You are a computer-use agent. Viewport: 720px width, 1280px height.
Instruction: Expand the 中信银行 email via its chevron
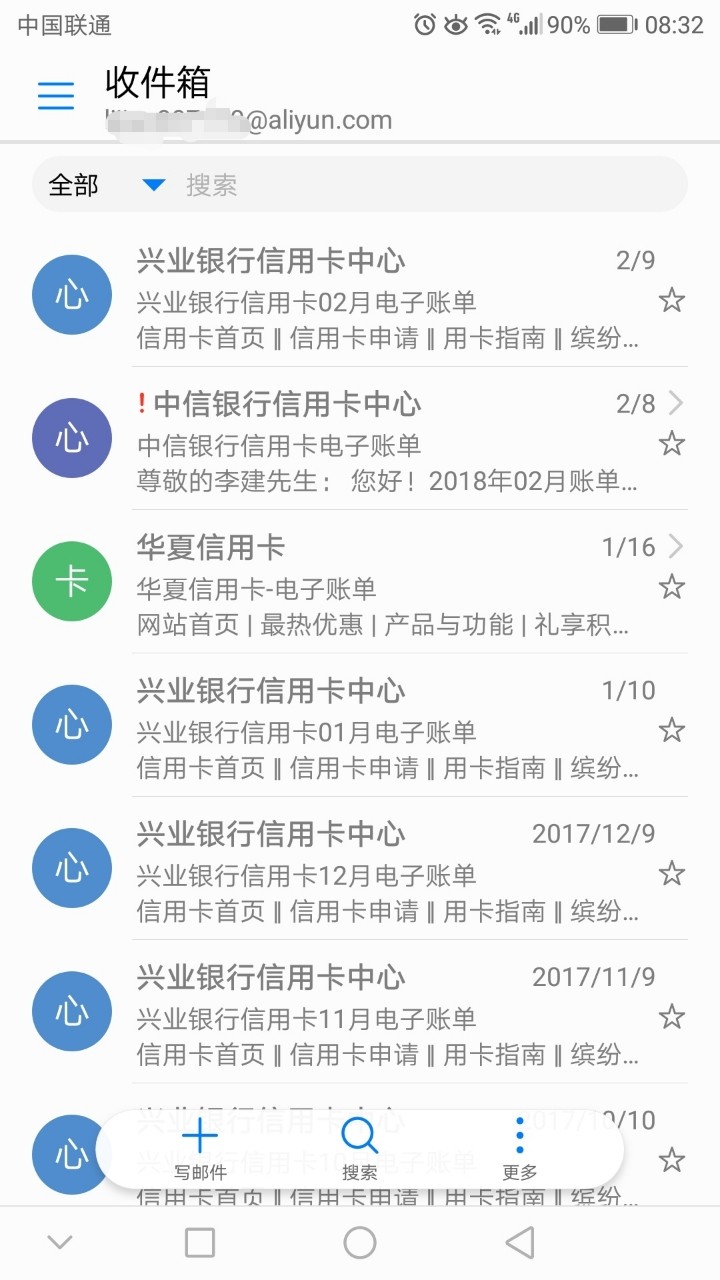click(678, 403)
